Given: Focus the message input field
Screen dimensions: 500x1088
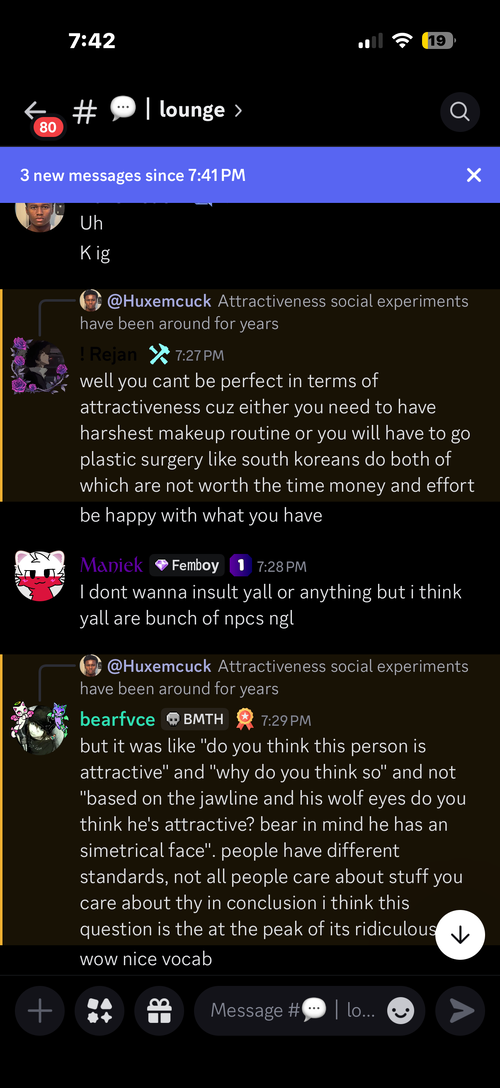Looking at the screenshot, I should click(x=292, y=1011).
